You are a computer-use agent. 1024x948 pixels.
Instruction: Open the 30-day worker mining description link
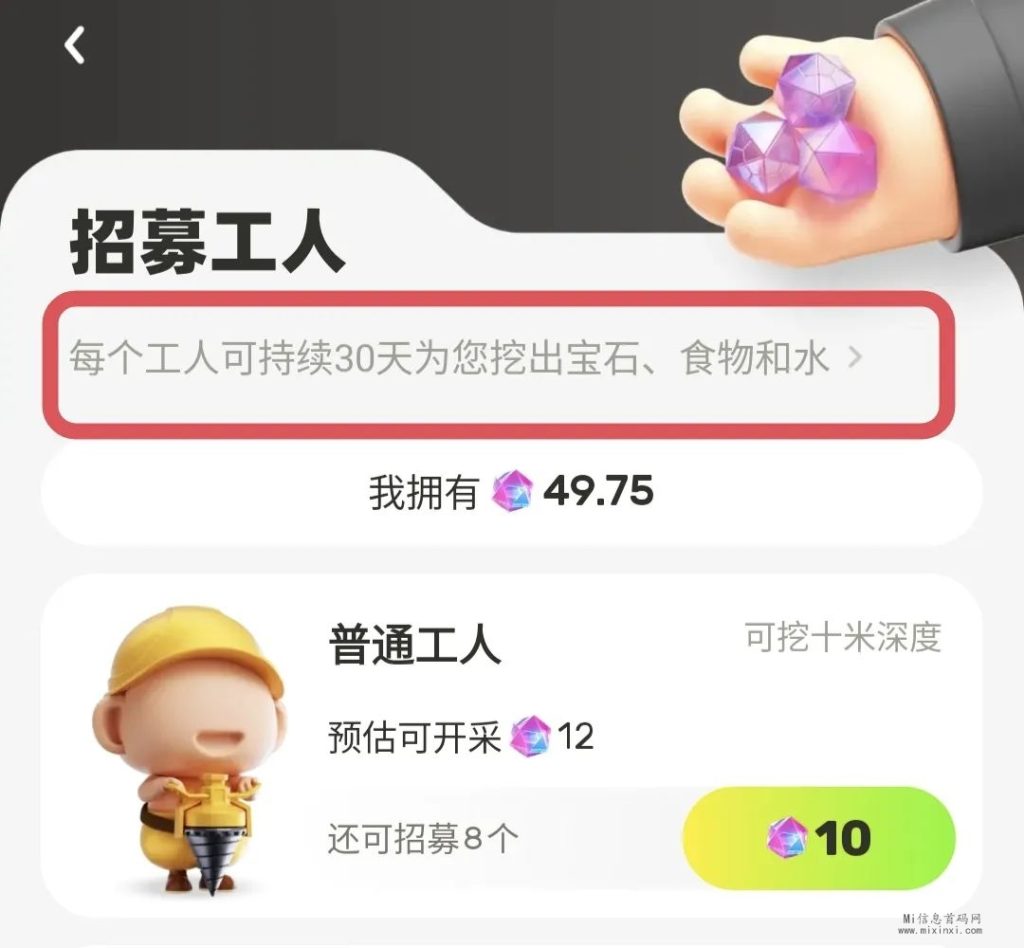(x=464, y=358)
